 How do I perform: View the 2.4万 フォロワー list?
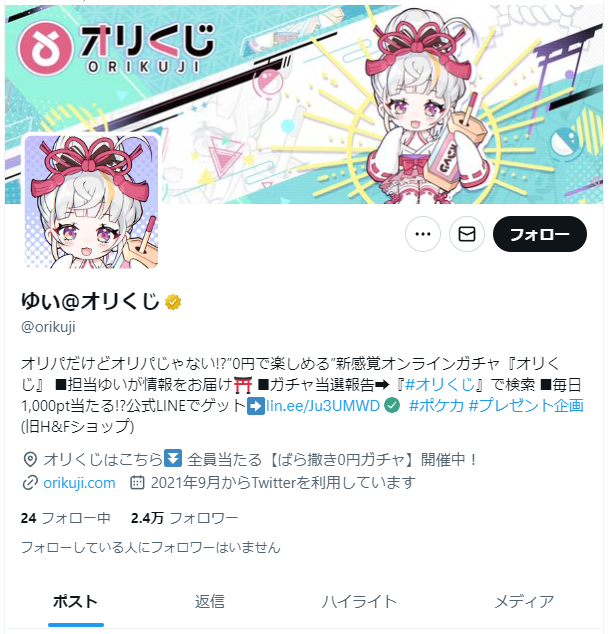[x=184, y=518]
